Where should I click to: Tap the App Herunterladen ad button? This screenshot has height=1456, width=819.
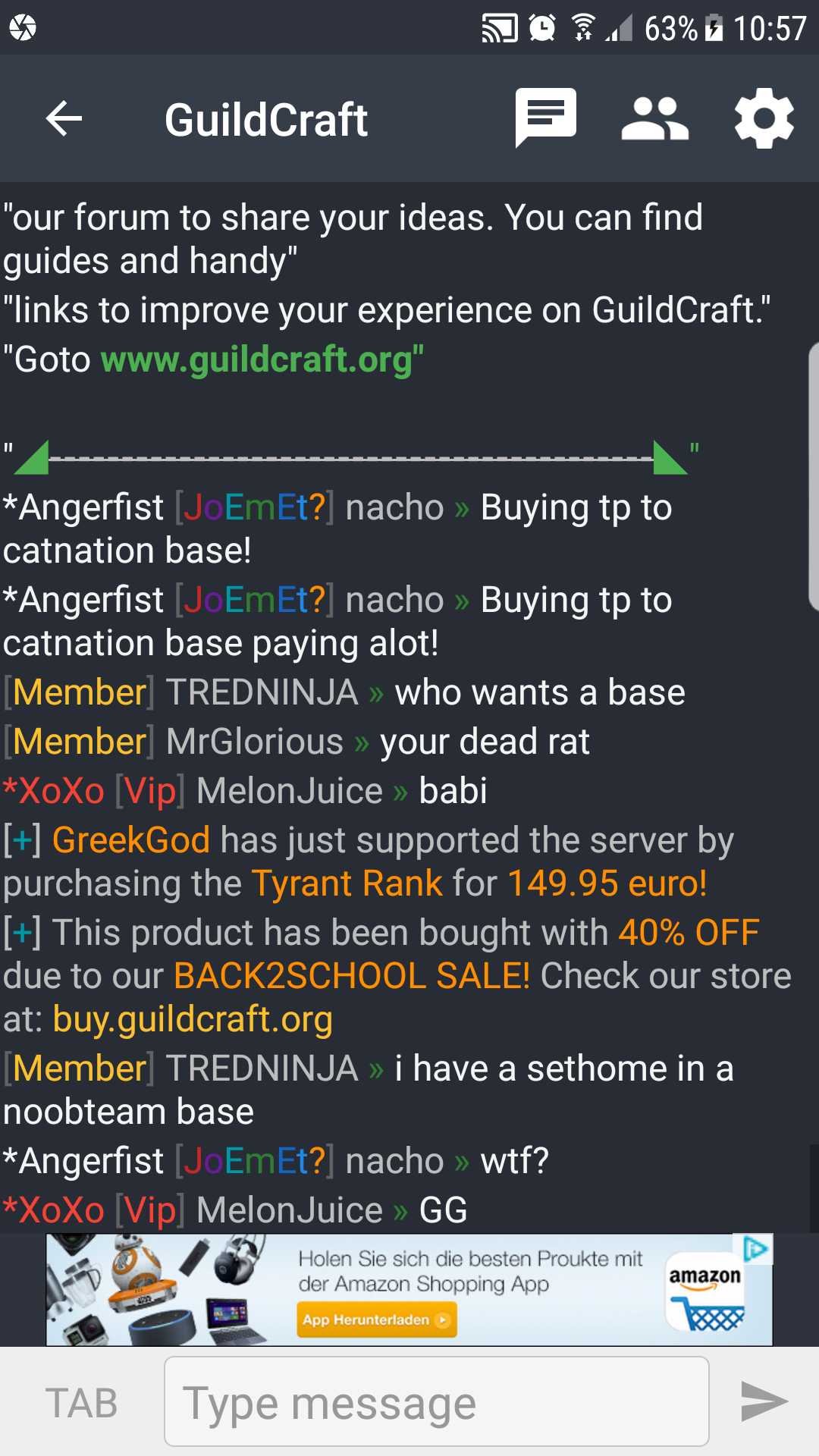click(377, 1320)
